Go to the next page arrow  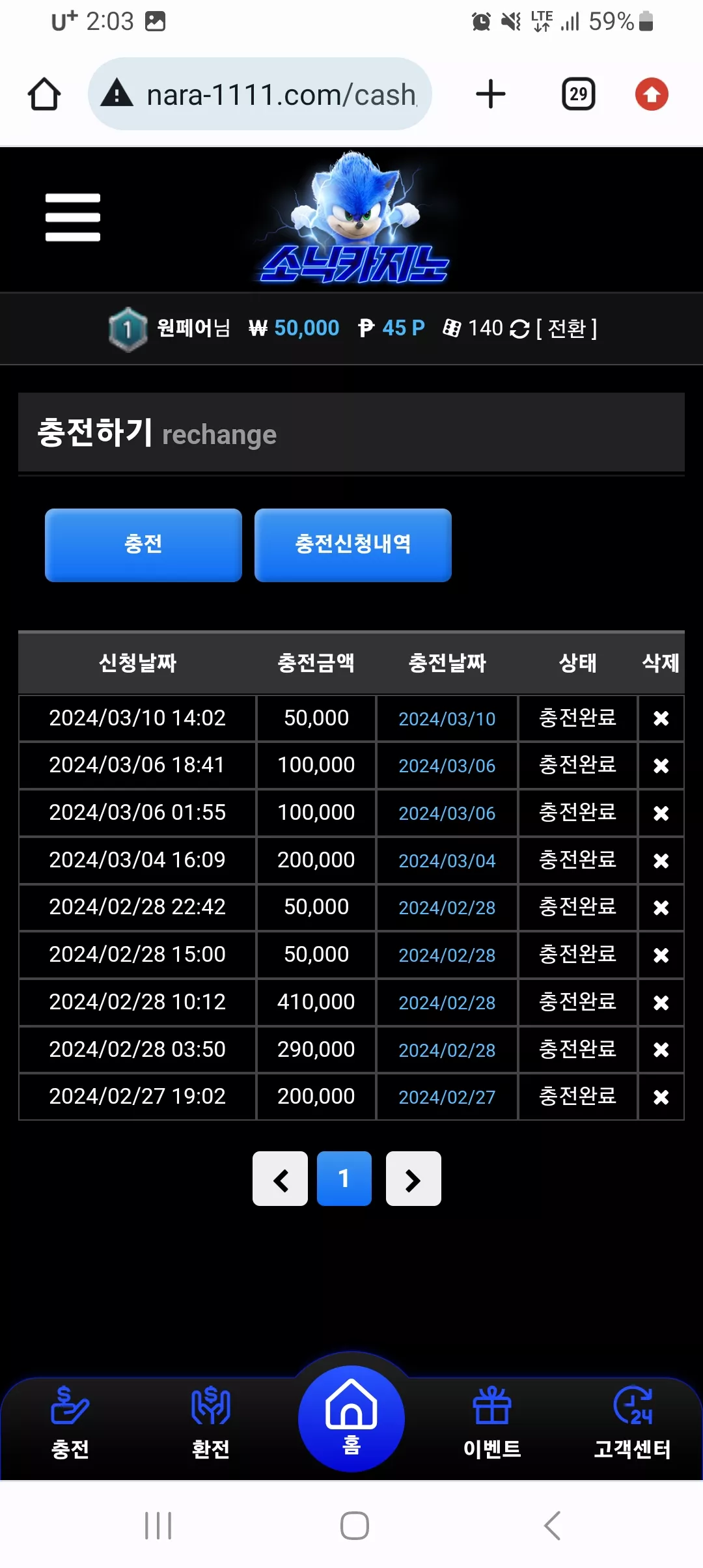pos(413,1179)
